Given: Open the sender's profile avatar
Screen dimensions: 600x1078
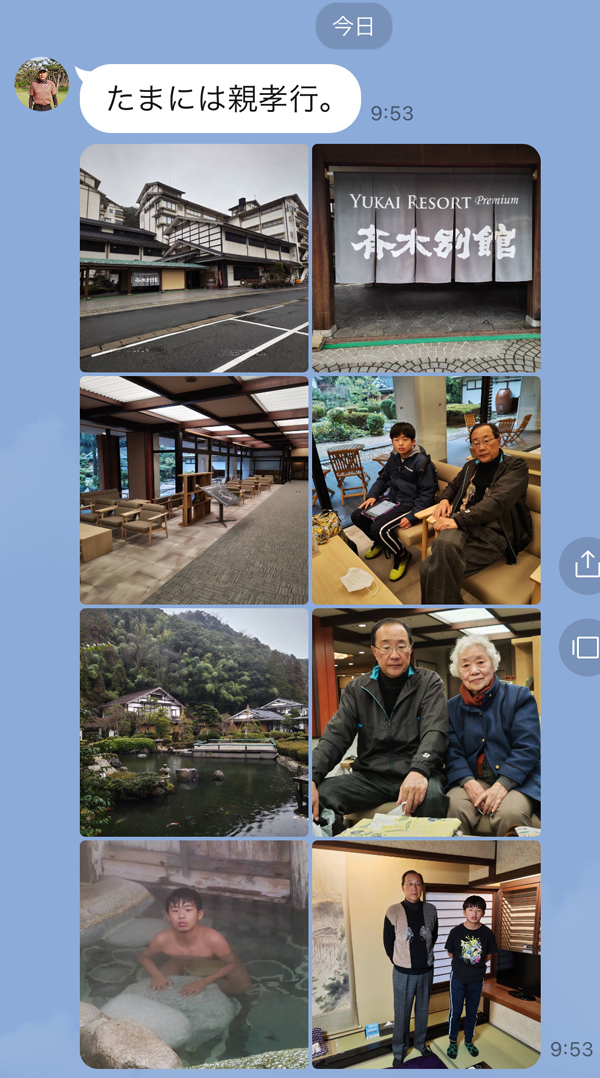Looking at the screenshot, I should [42, 84].
